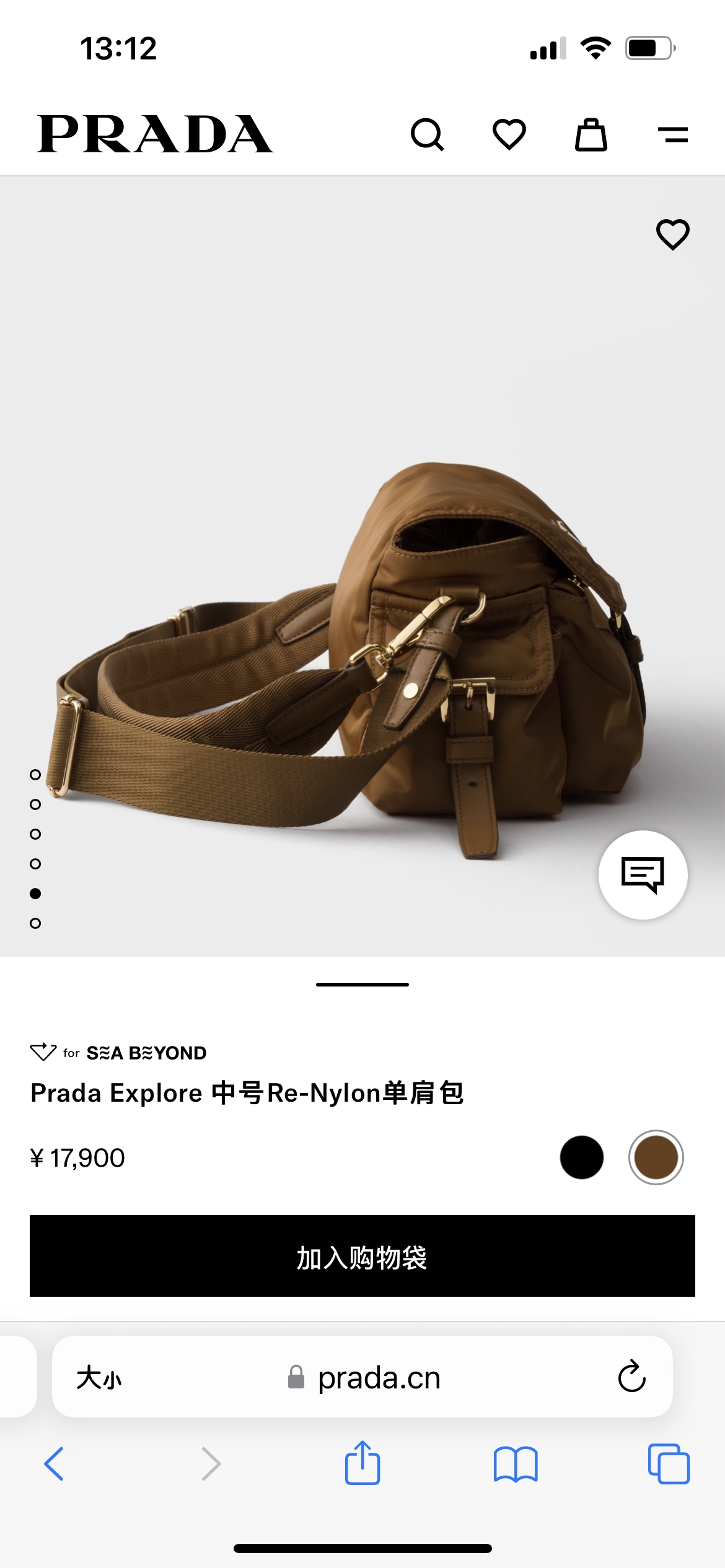Viewport: 725px width, 1568px height.
Task: Tap the 加入购物袋 add to bag button
Action: click(x=362, y=1256)
